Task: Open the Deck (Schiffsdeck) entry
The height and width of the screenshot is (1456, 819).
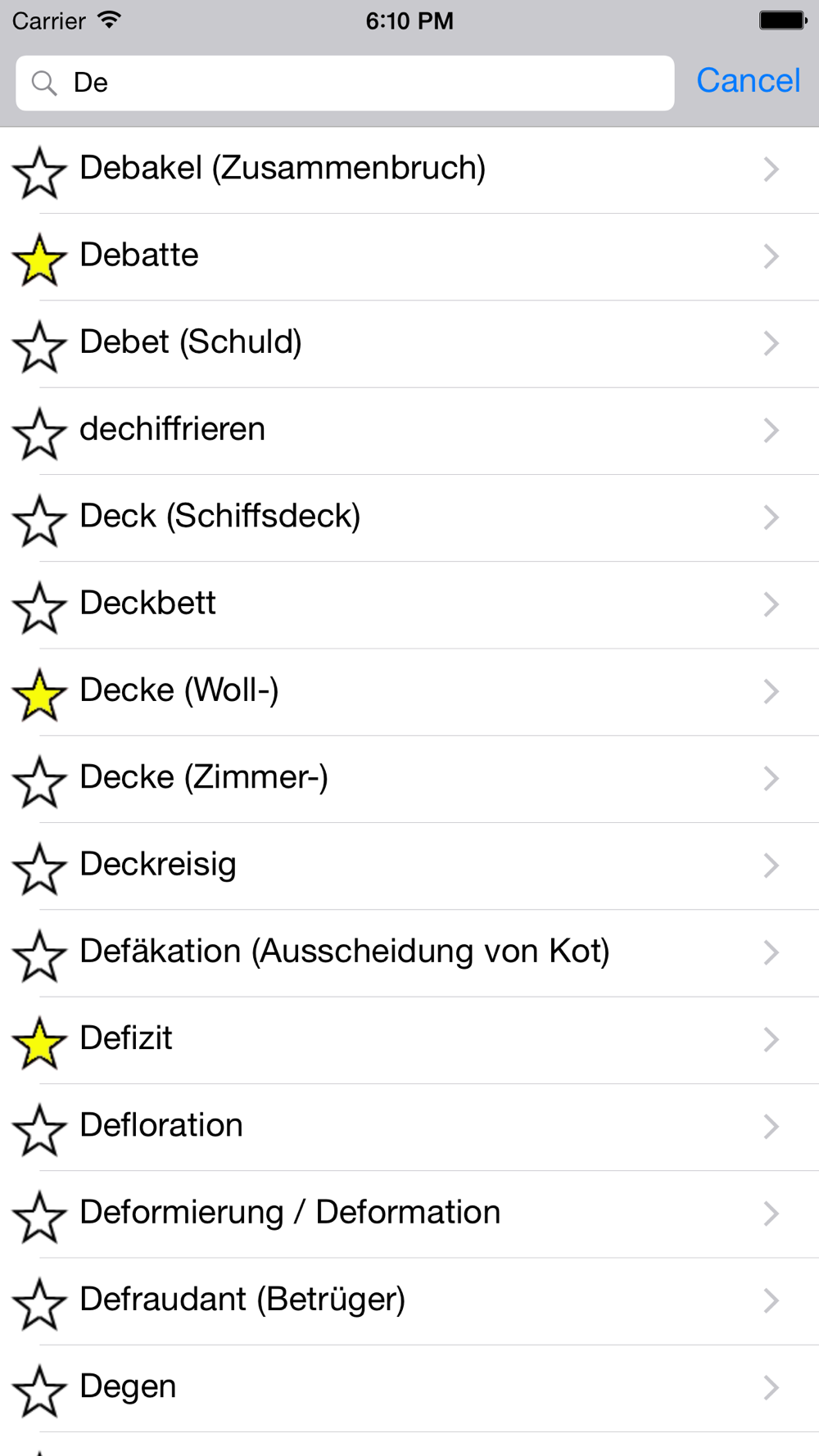Action: click(409, 518)
